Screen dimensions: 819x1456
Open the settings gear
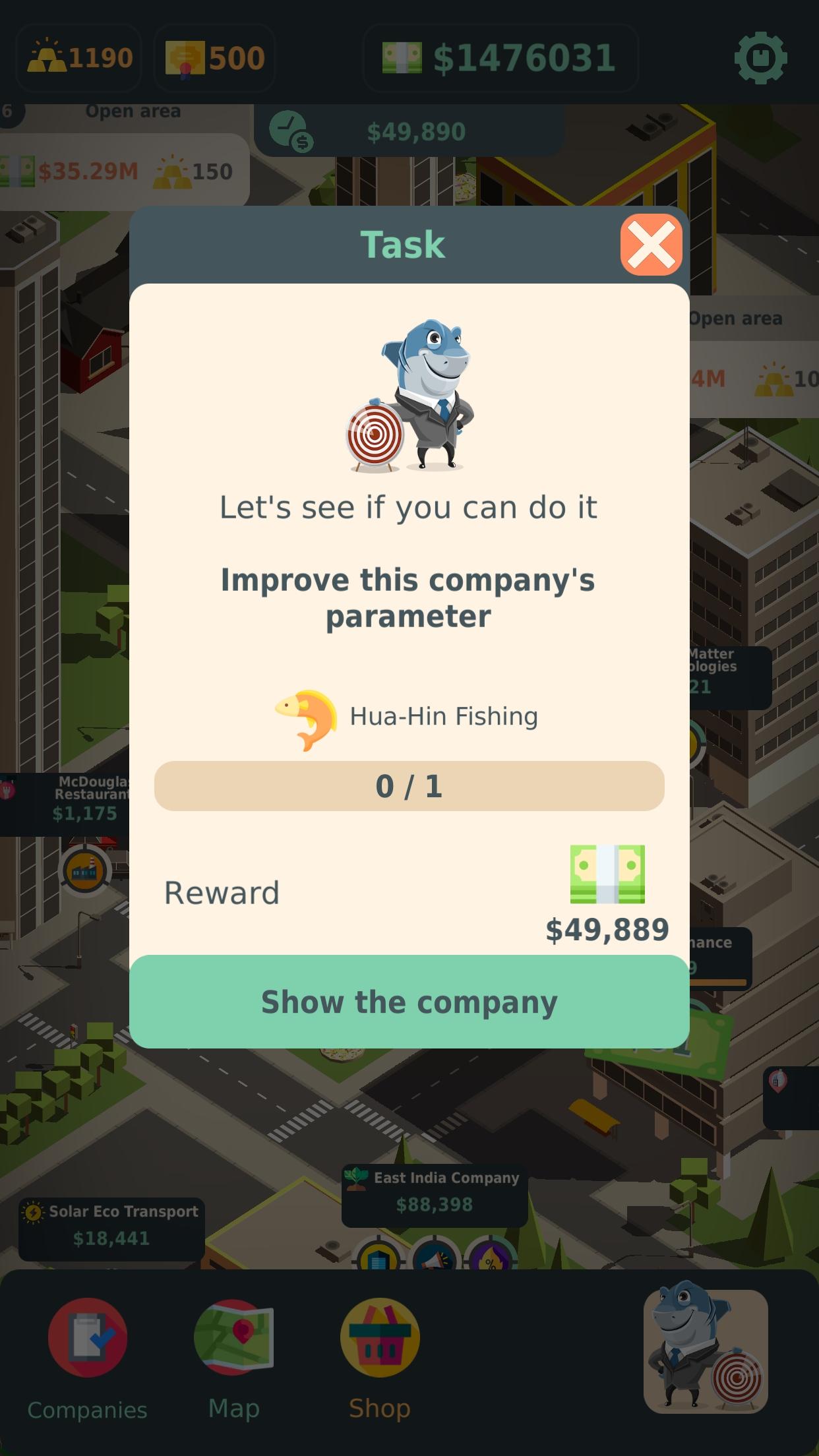760,58
